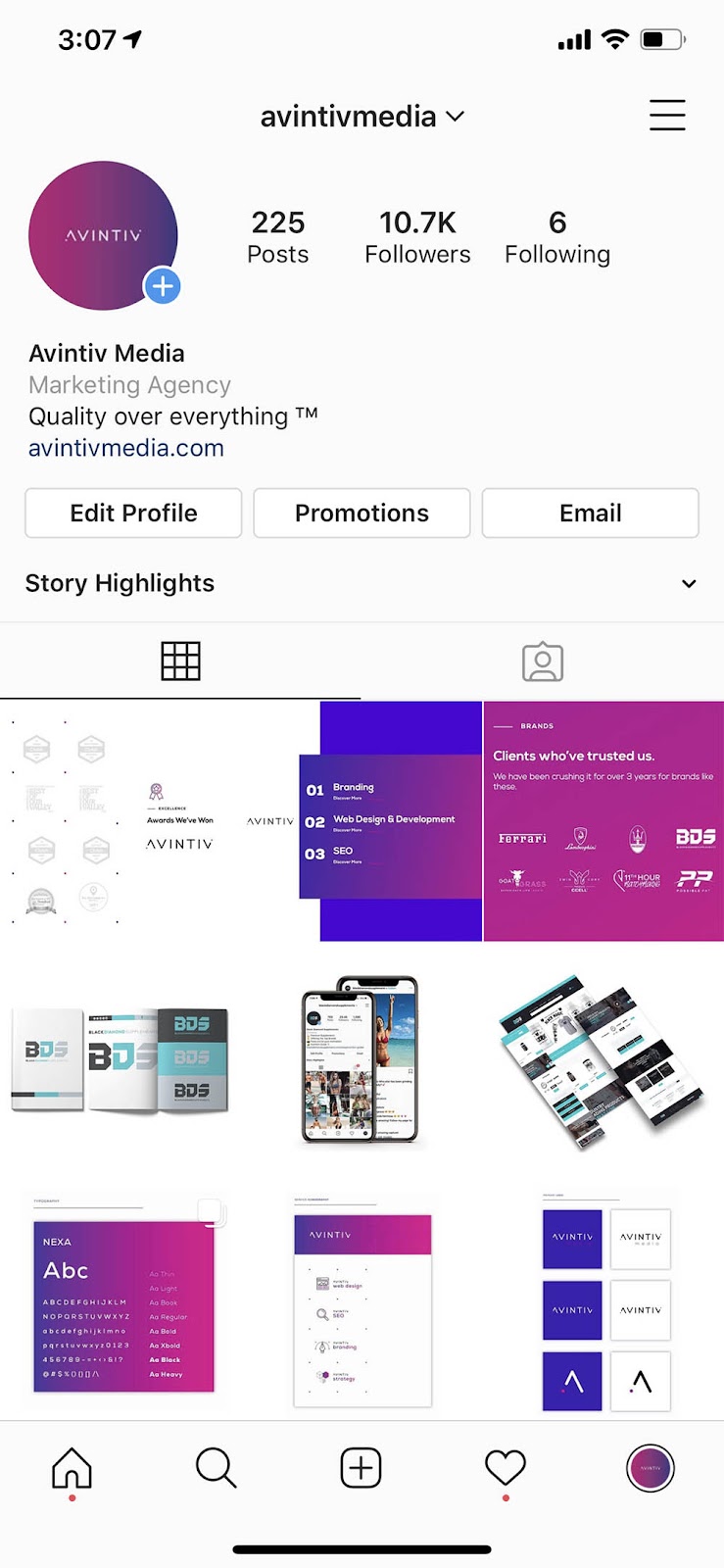
Task: View the 6 following list
Action: (x=556, y=237)
